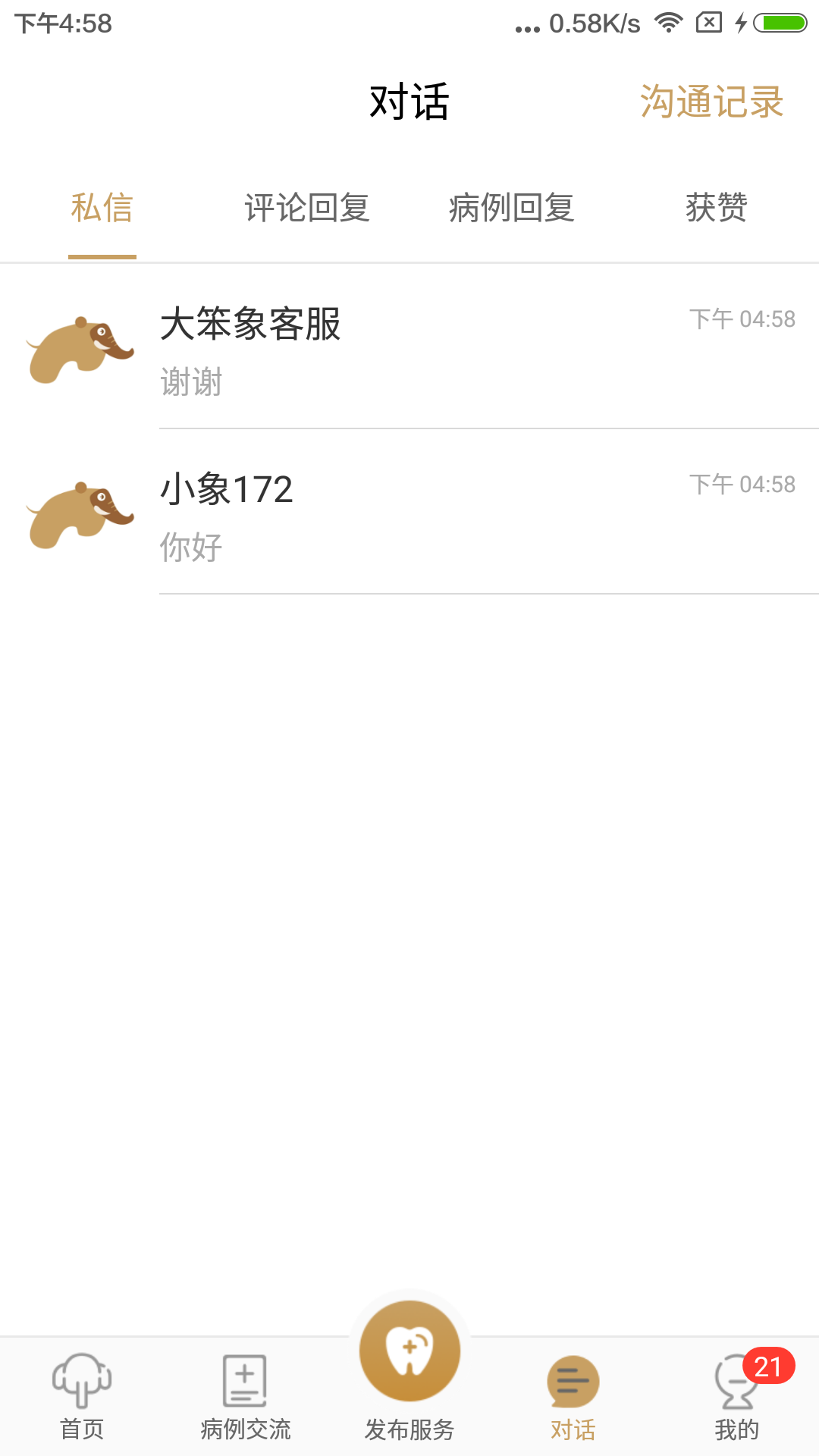Switch to the 病例回复 tab
This screenshot has height=1456, width=819.
(512, 210)
